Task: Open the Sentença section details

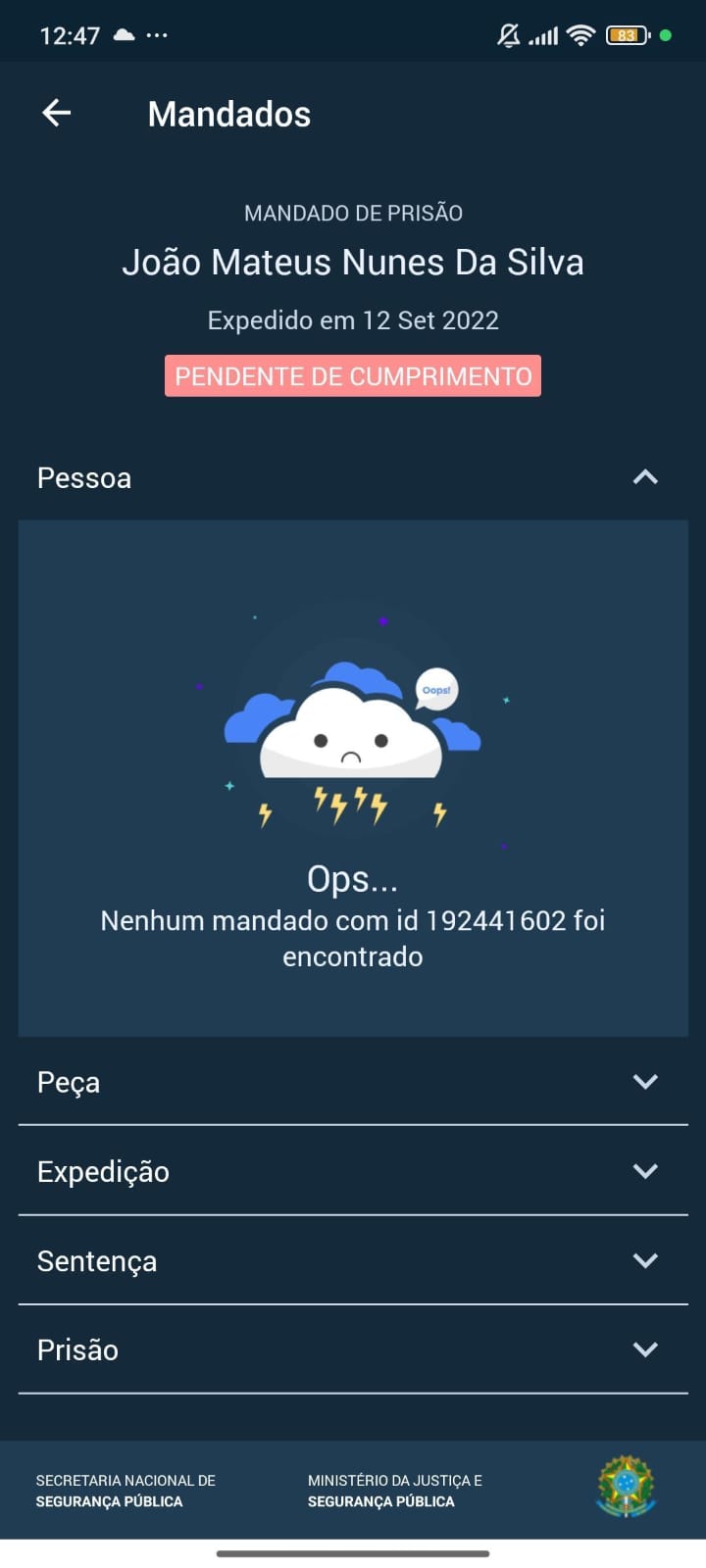Action: pyautogui.click(x=644, y=1260)
